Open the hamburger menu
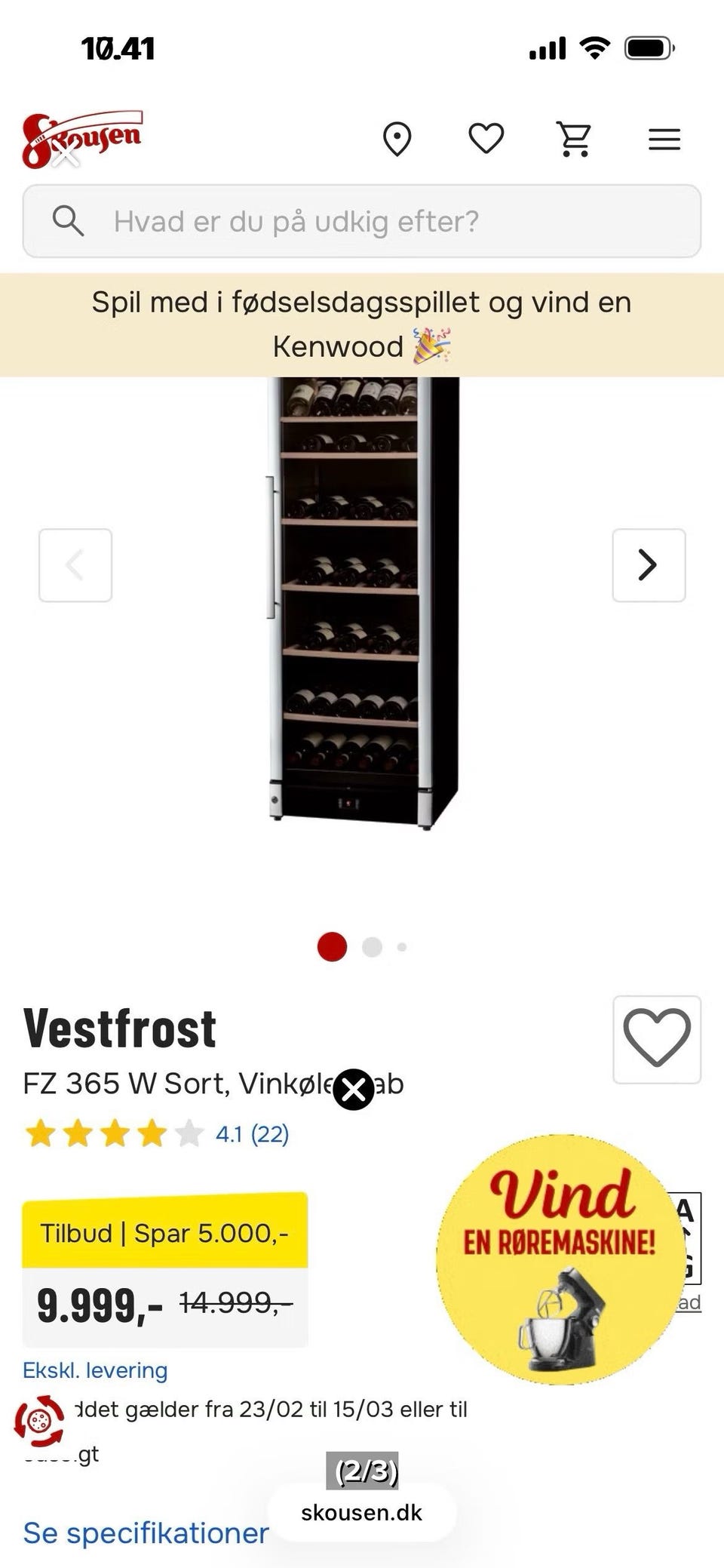Screen dimensions: 724x1568 pos(664,139)
